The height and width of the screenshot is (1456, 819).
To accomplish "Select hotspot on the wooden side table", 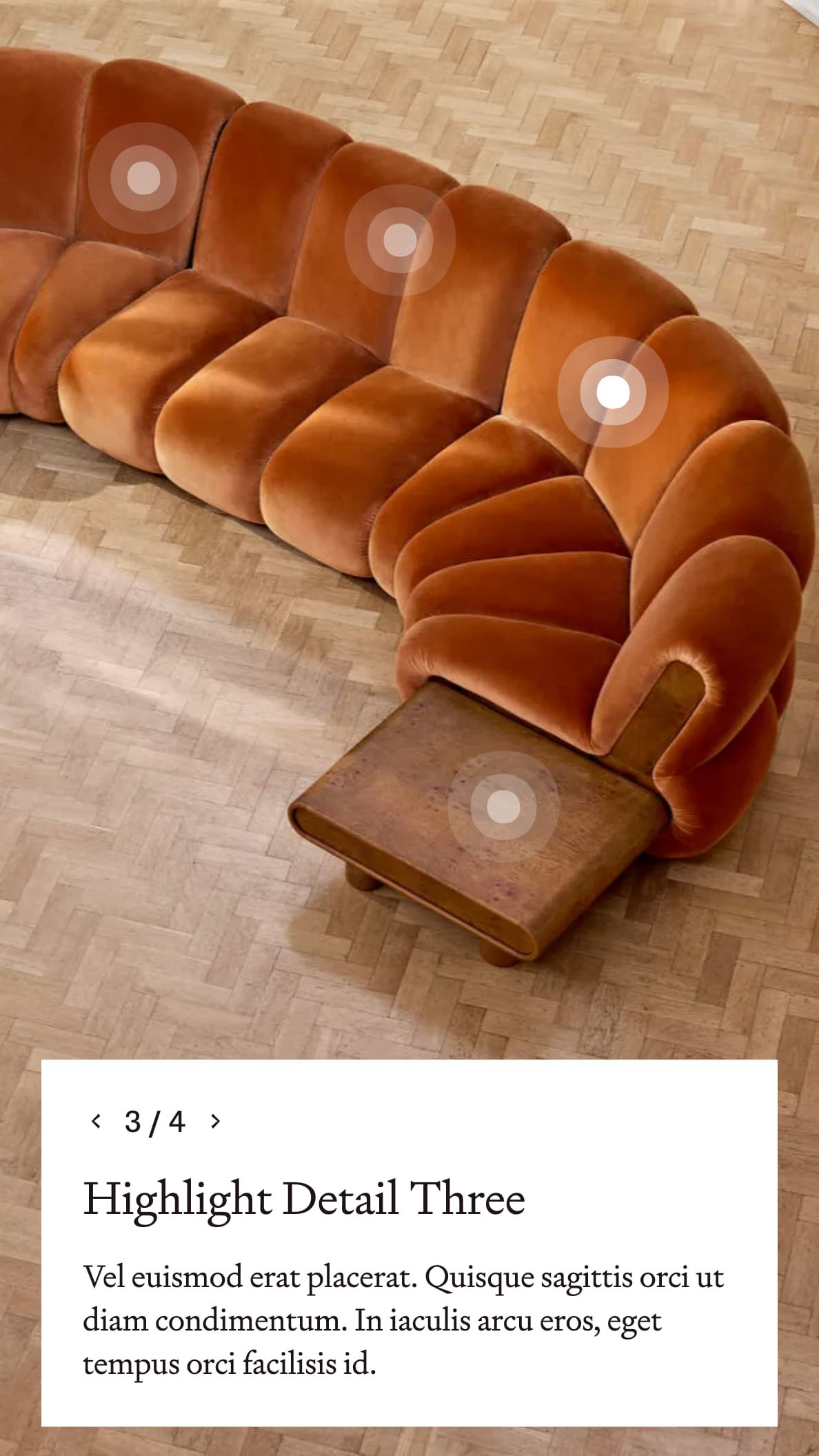I will click(503, 807).
